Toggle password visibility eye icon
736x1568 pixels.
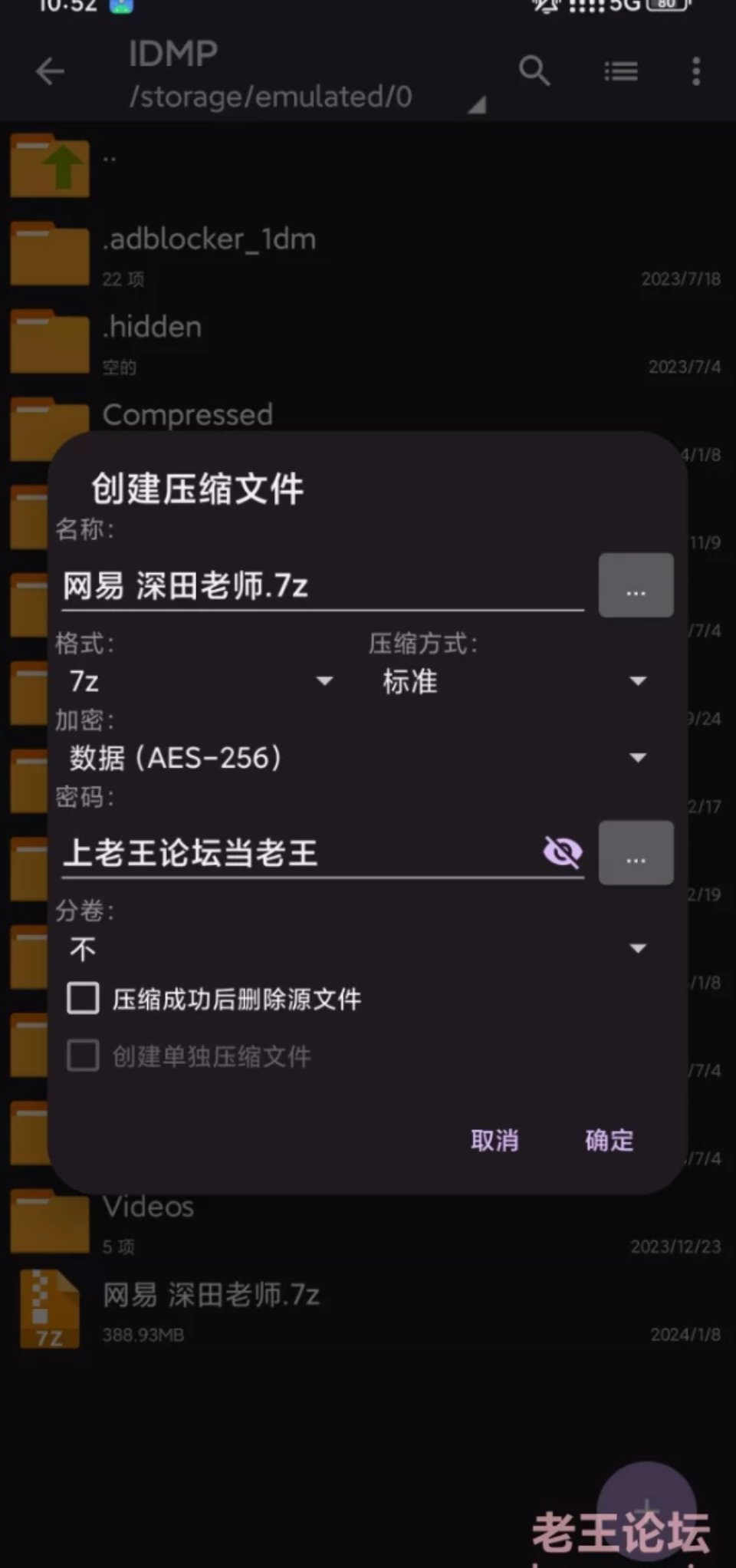coord(563,852)
